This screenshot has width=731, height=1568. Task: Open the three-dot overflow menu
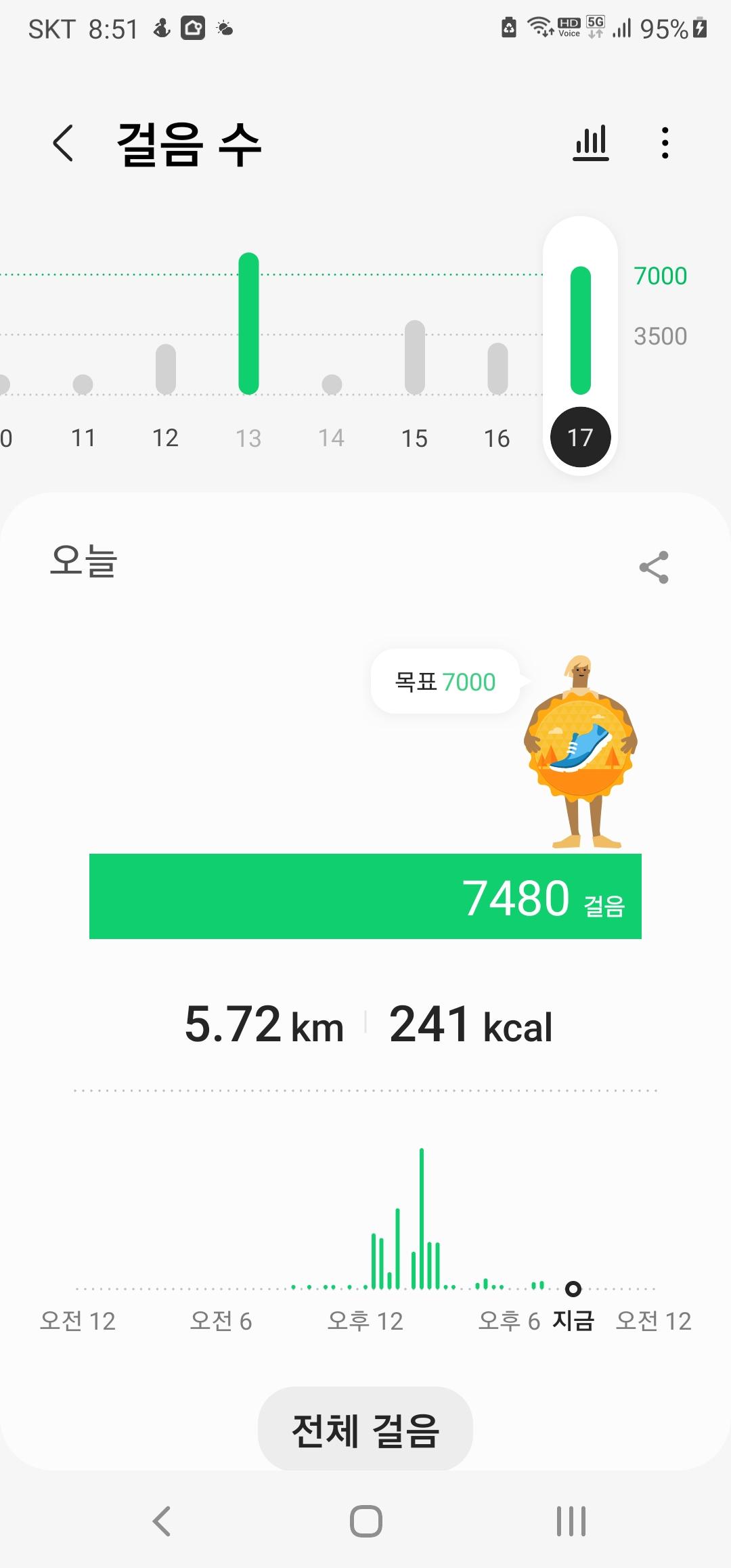pos(665,143)
